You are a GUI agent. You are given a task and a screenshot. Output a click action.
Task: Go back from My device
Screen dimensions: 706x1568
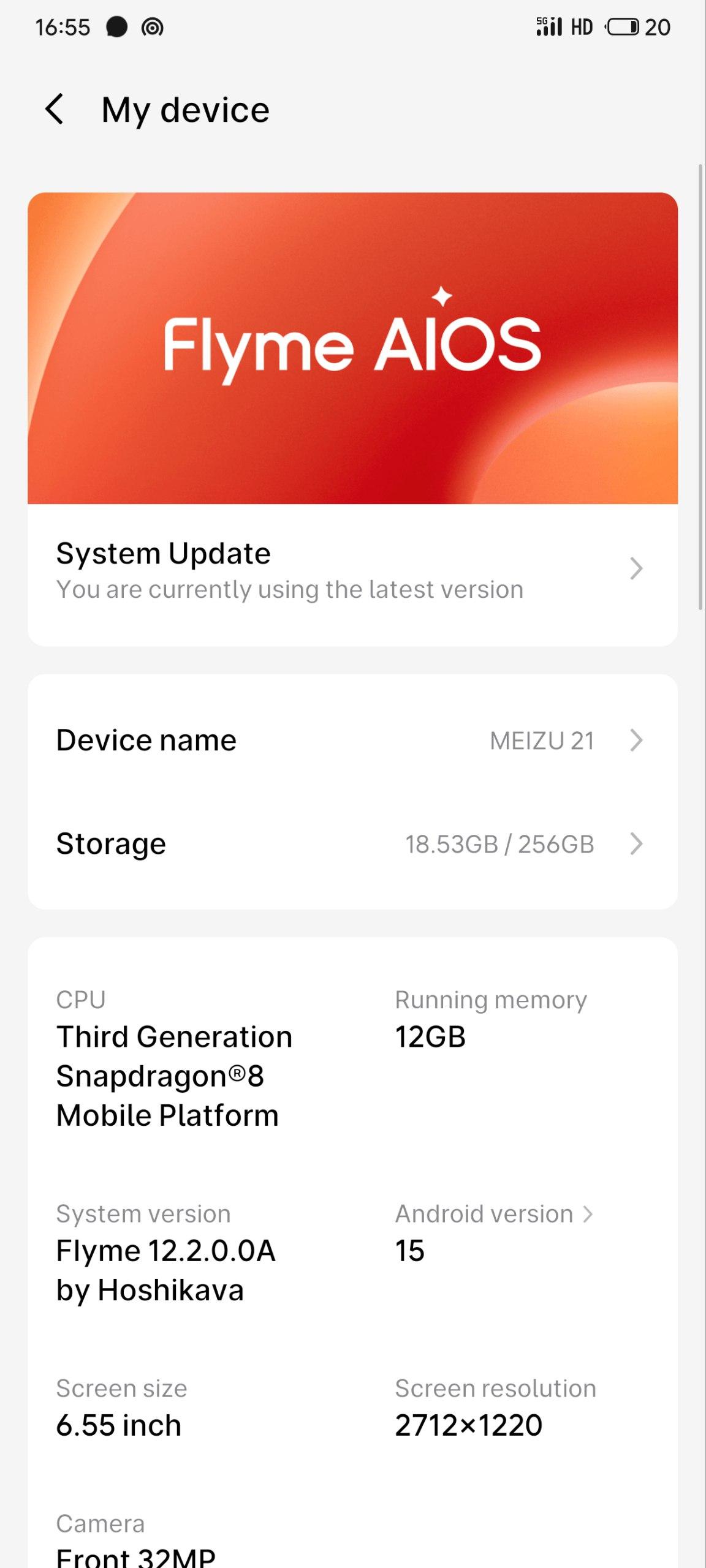coord(55,110)
